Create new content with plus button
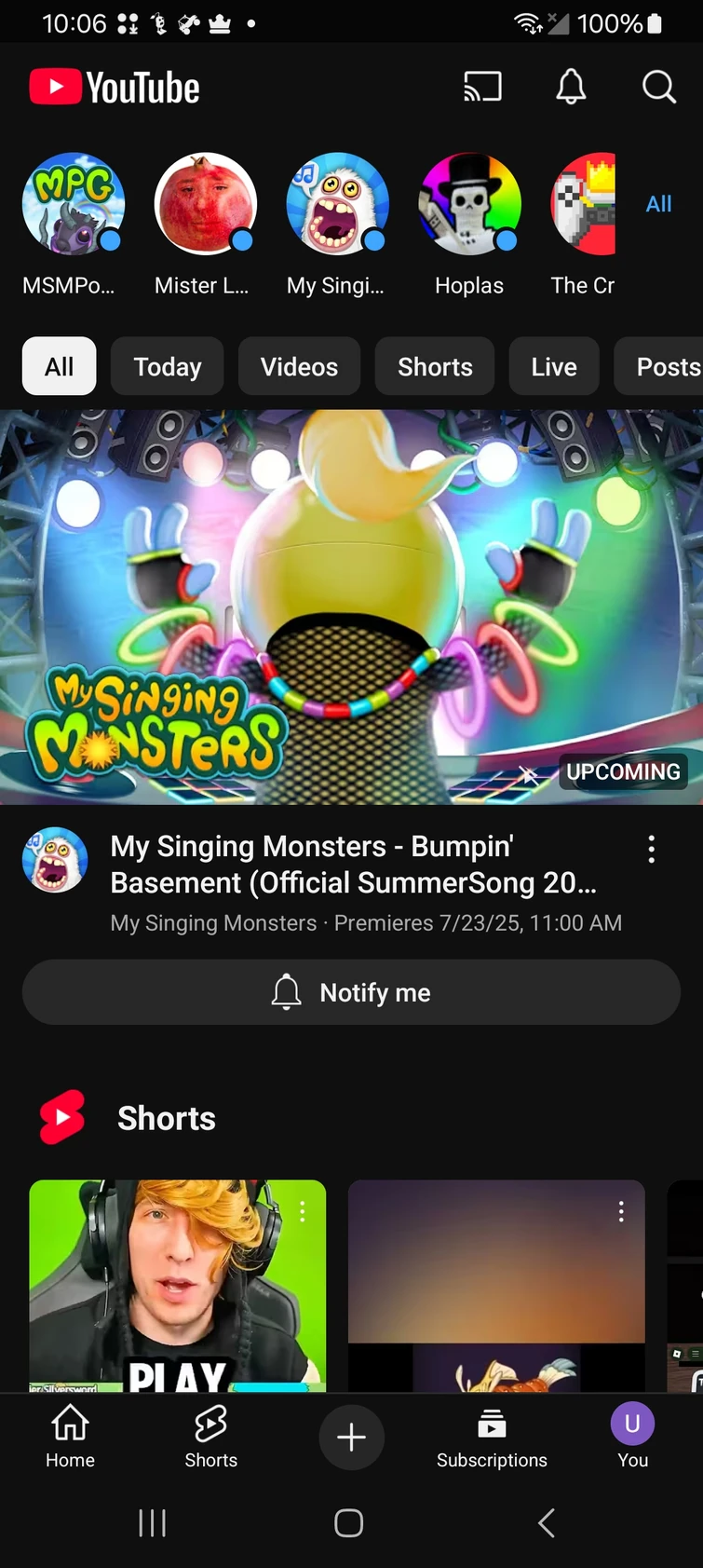 351,1437
